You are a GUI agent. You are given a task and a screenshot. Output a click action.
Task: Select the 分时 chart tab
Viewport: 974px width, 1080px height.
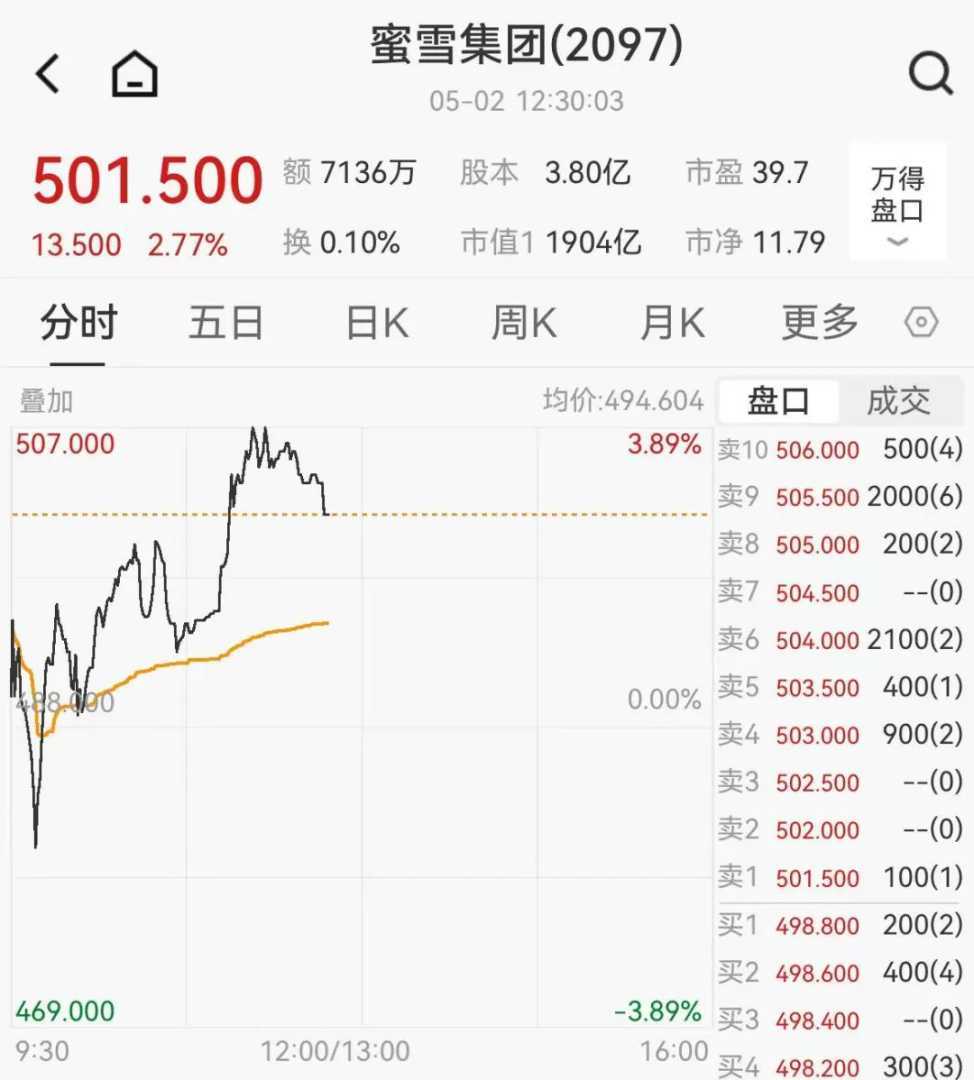pyautogui.click(x=79, y=323)
